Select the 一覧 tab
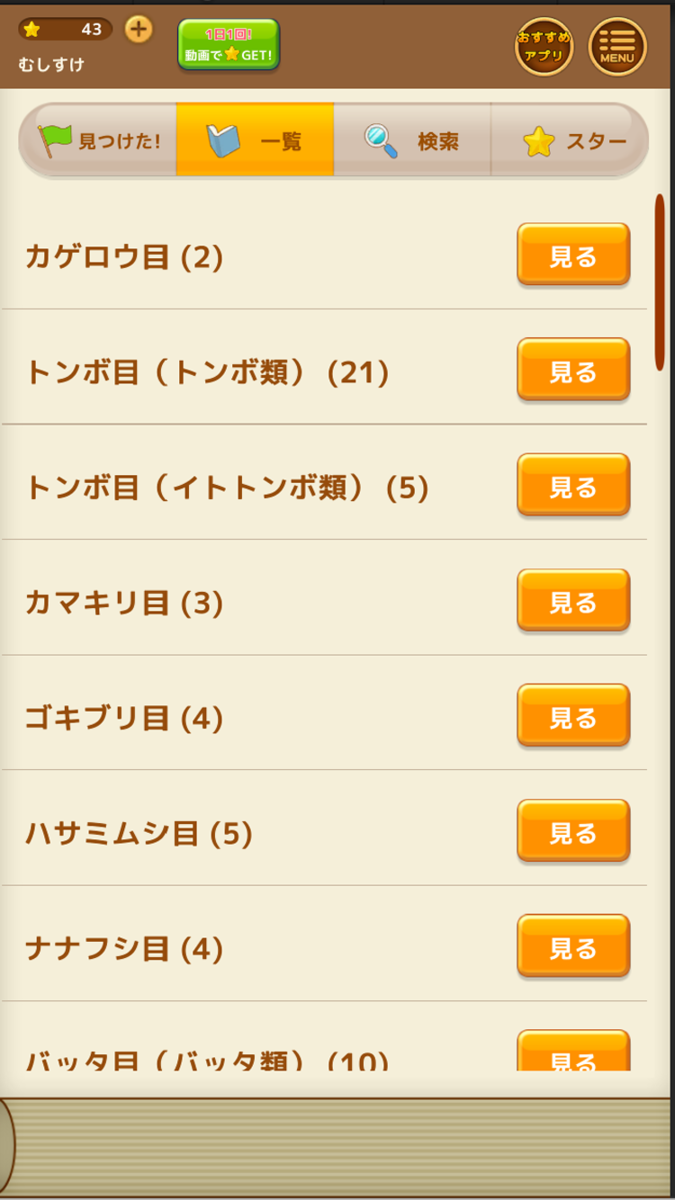This screenshot has height=1200, width=675. [255, 141]
